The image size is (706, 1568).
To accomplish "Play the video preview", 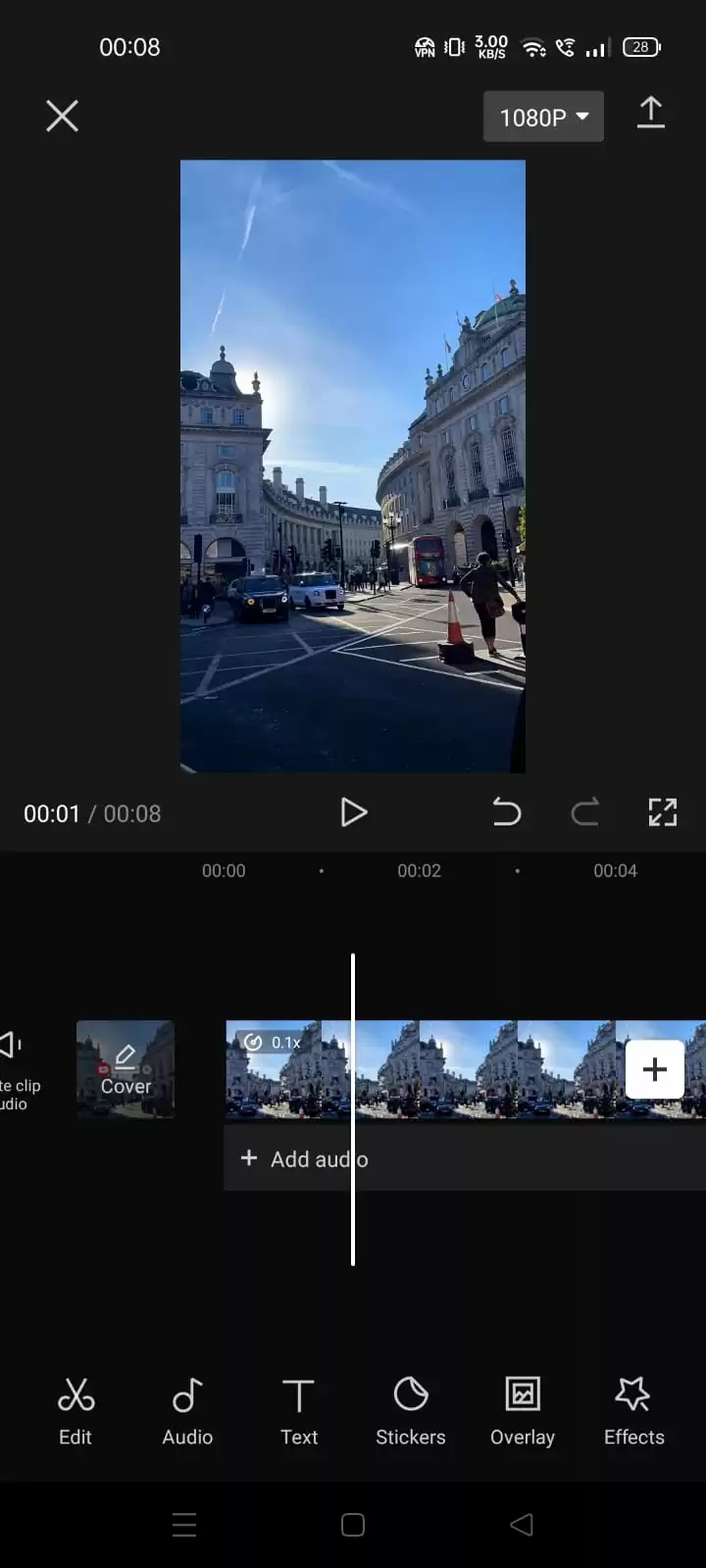I will pyautogui.click(x=353, y=812).
